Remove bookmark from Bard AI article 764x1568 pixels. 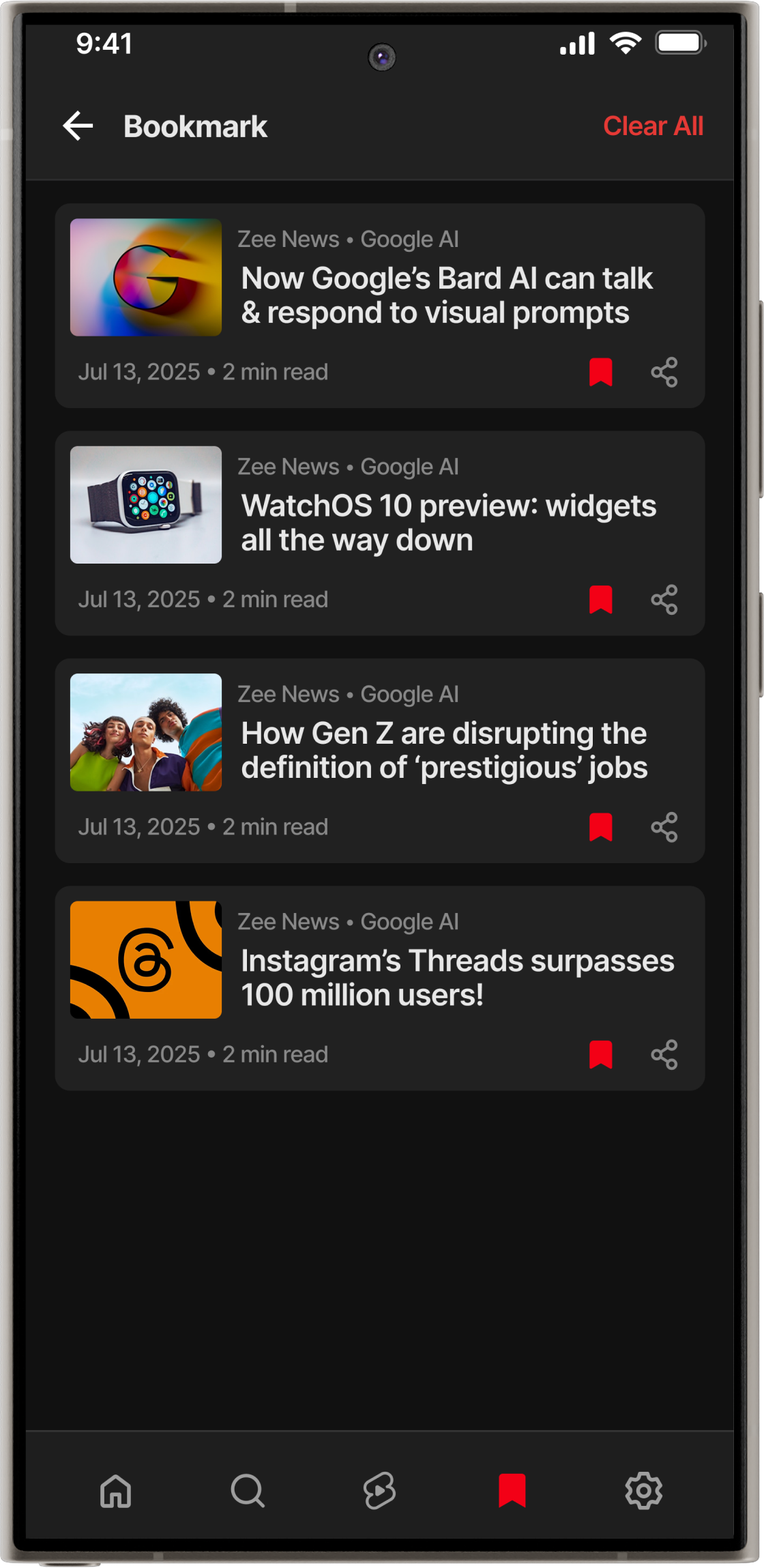tap(600, 372)
